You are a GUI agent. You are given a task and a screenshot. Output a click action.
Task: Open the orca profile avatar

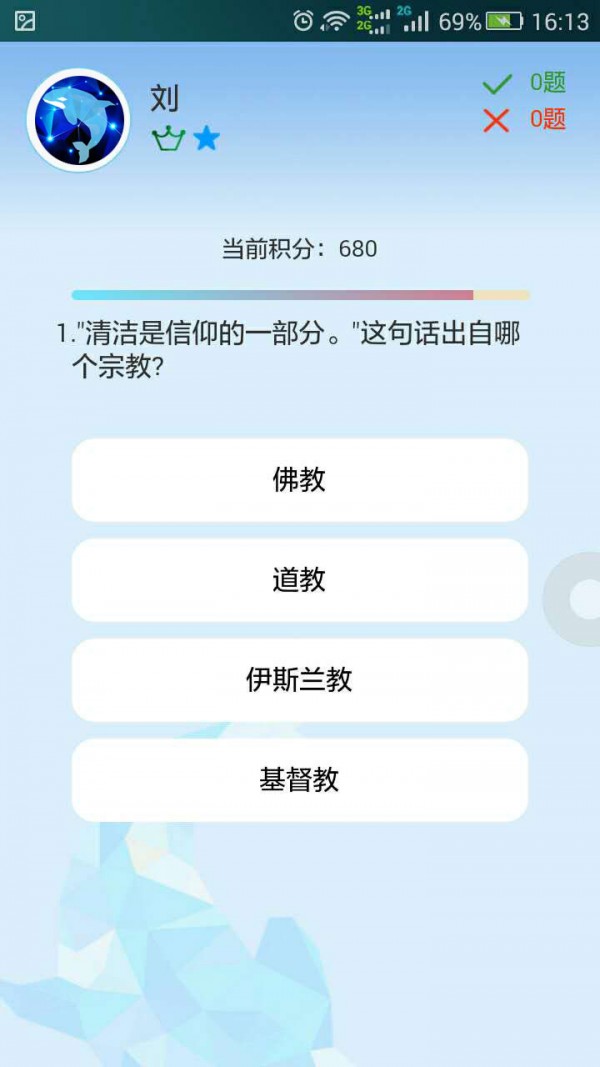pos(78,120)
